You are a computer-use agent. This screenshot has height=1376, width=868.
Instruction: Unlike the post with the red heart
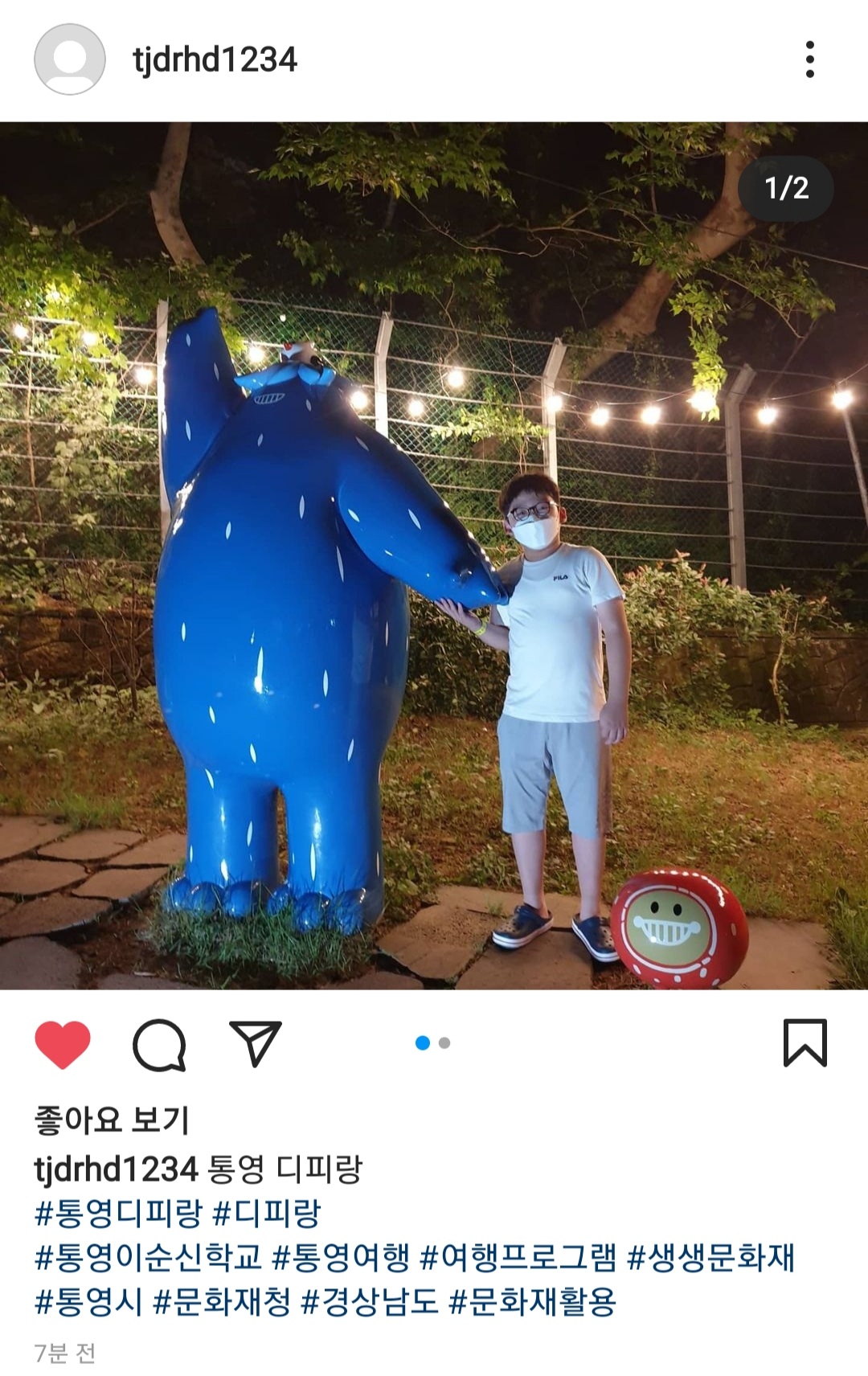[63, 1044]
